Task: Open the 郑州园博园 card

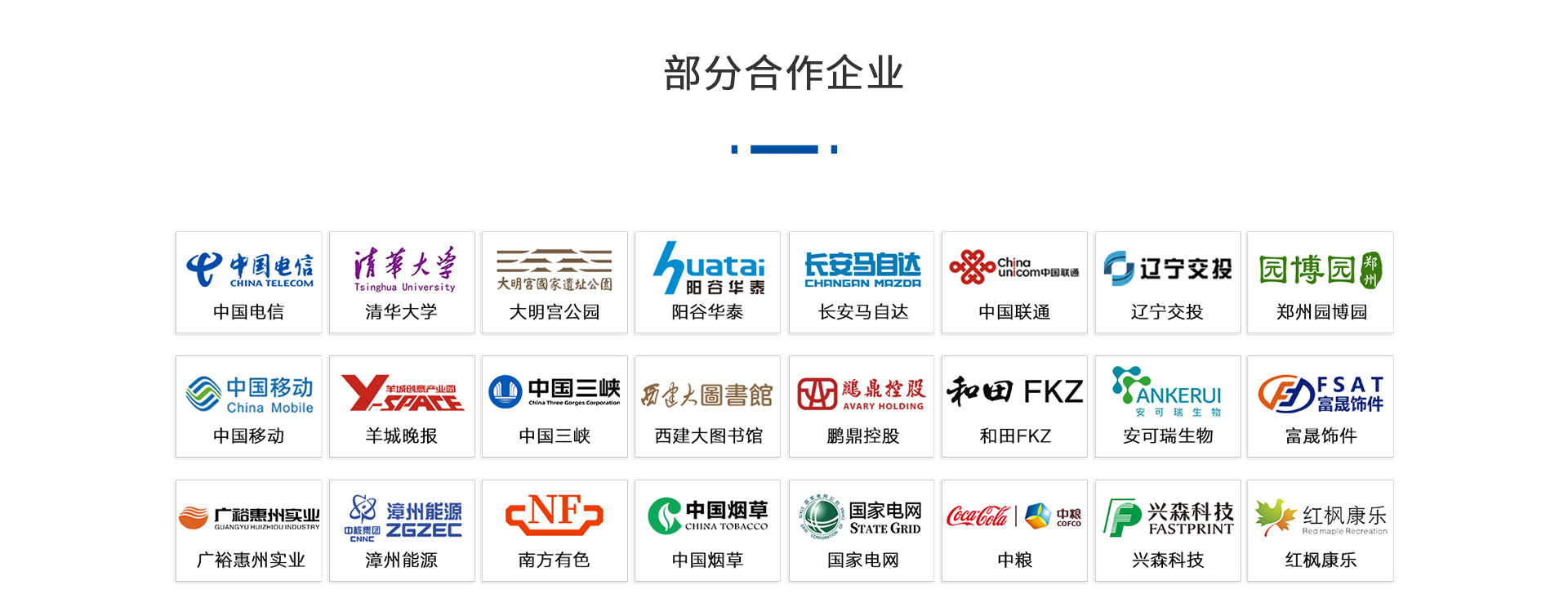Action: pyautogui.click(x=1321, y=282)
